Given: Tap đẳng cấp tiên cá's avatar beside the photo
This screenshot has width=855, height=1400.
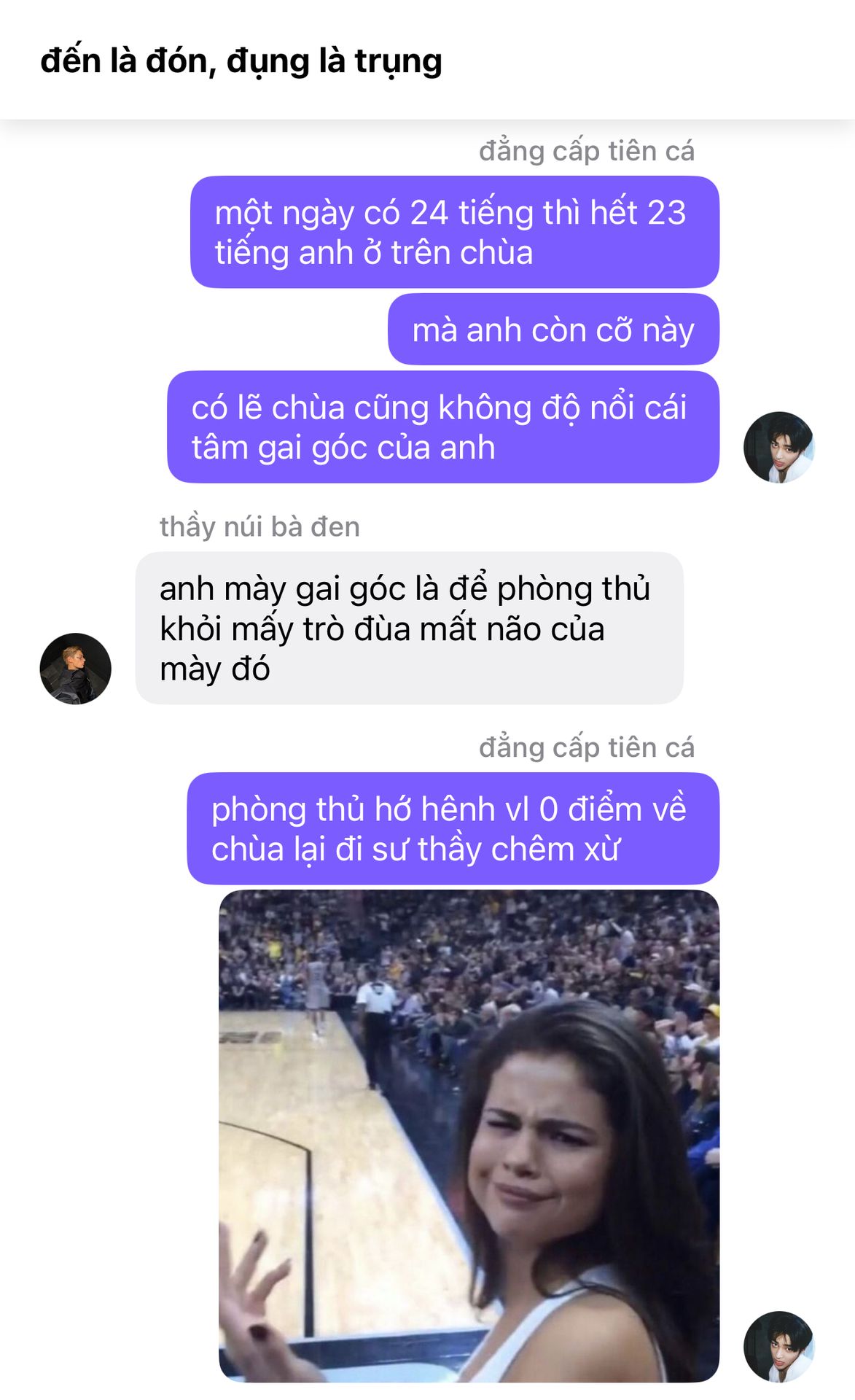Looking at the screenshot, I should [x=778, y=1346].
